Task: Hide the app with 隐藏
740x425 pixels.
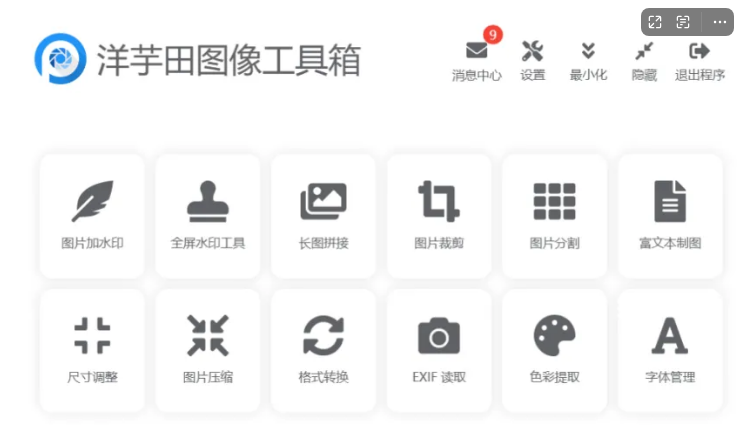Action: click(x=644, y=60)
